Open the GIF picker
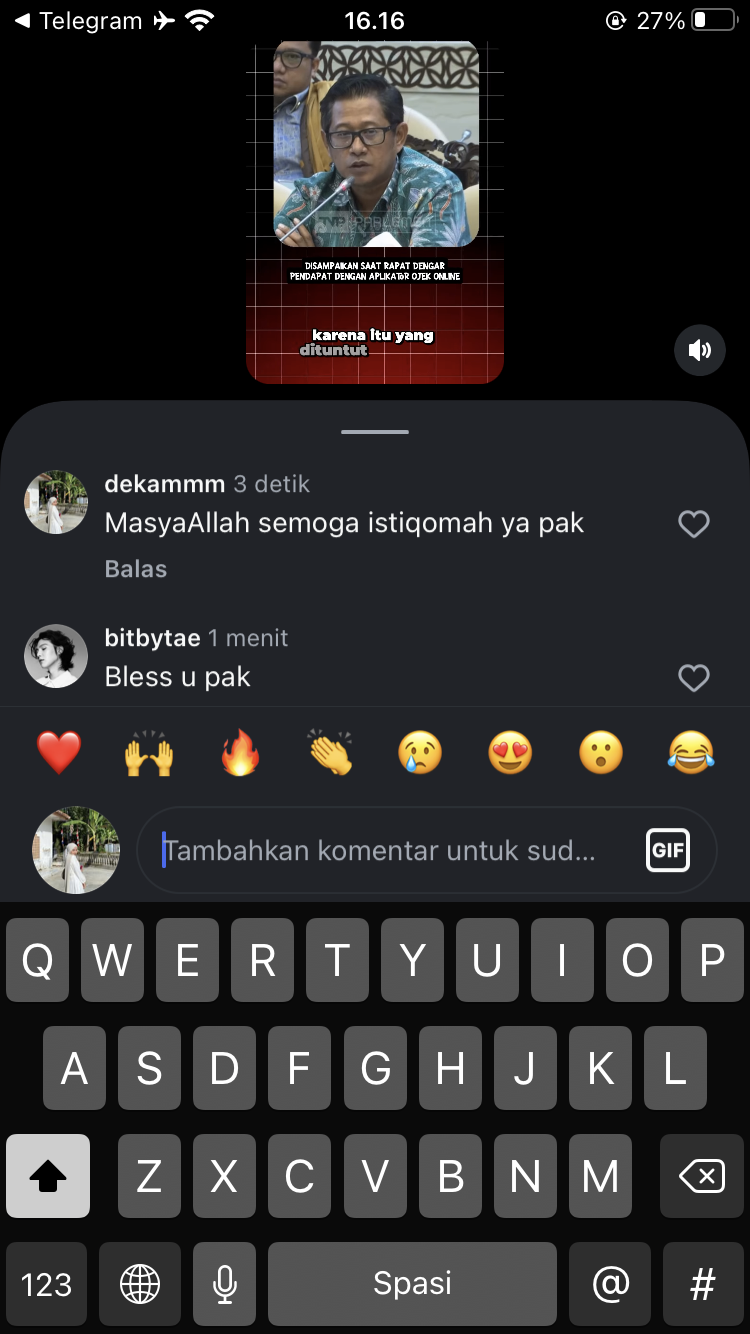750x1334 pixels. [x=667, y=851]
